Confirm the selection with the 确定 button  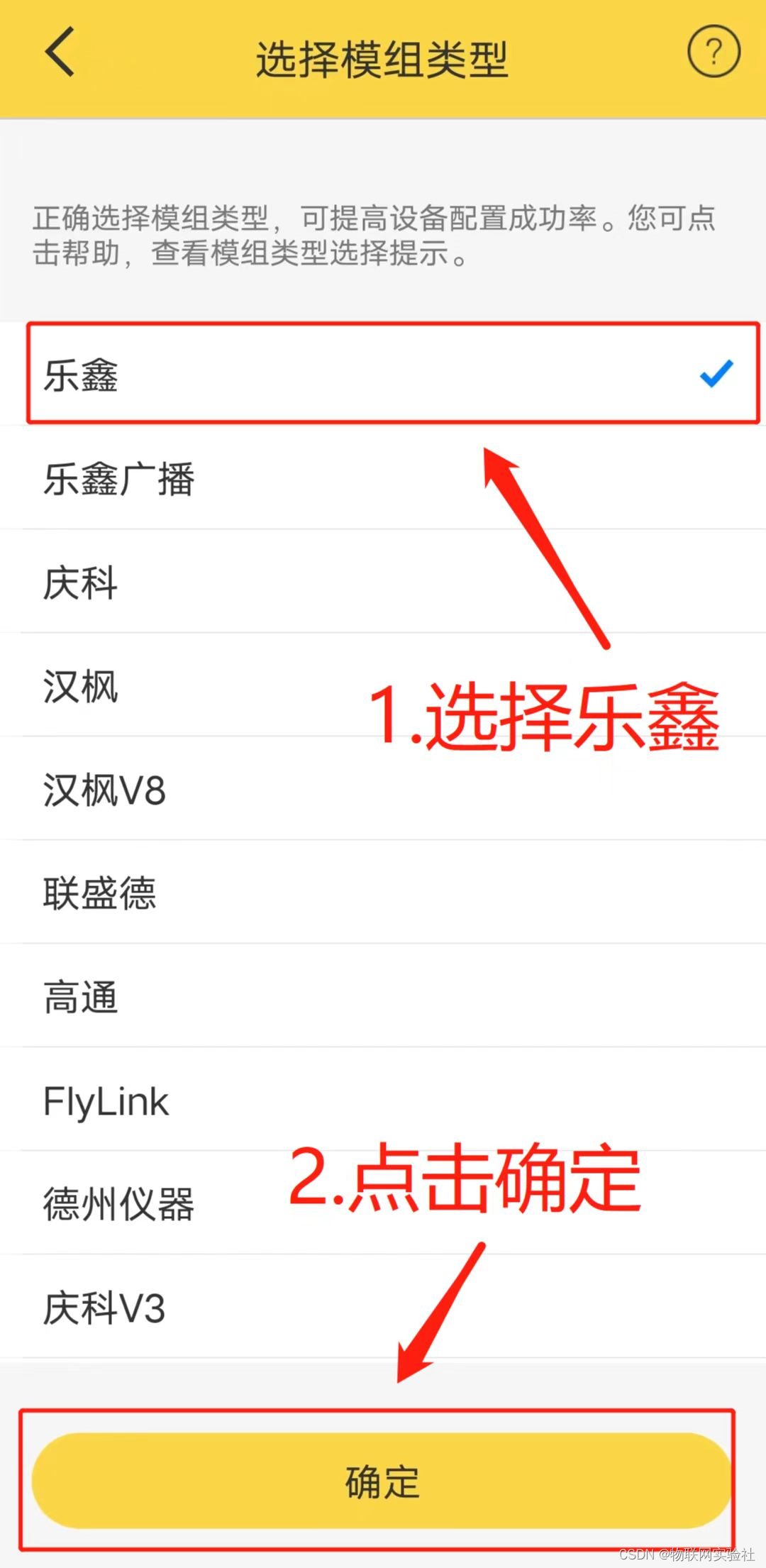382,1481
